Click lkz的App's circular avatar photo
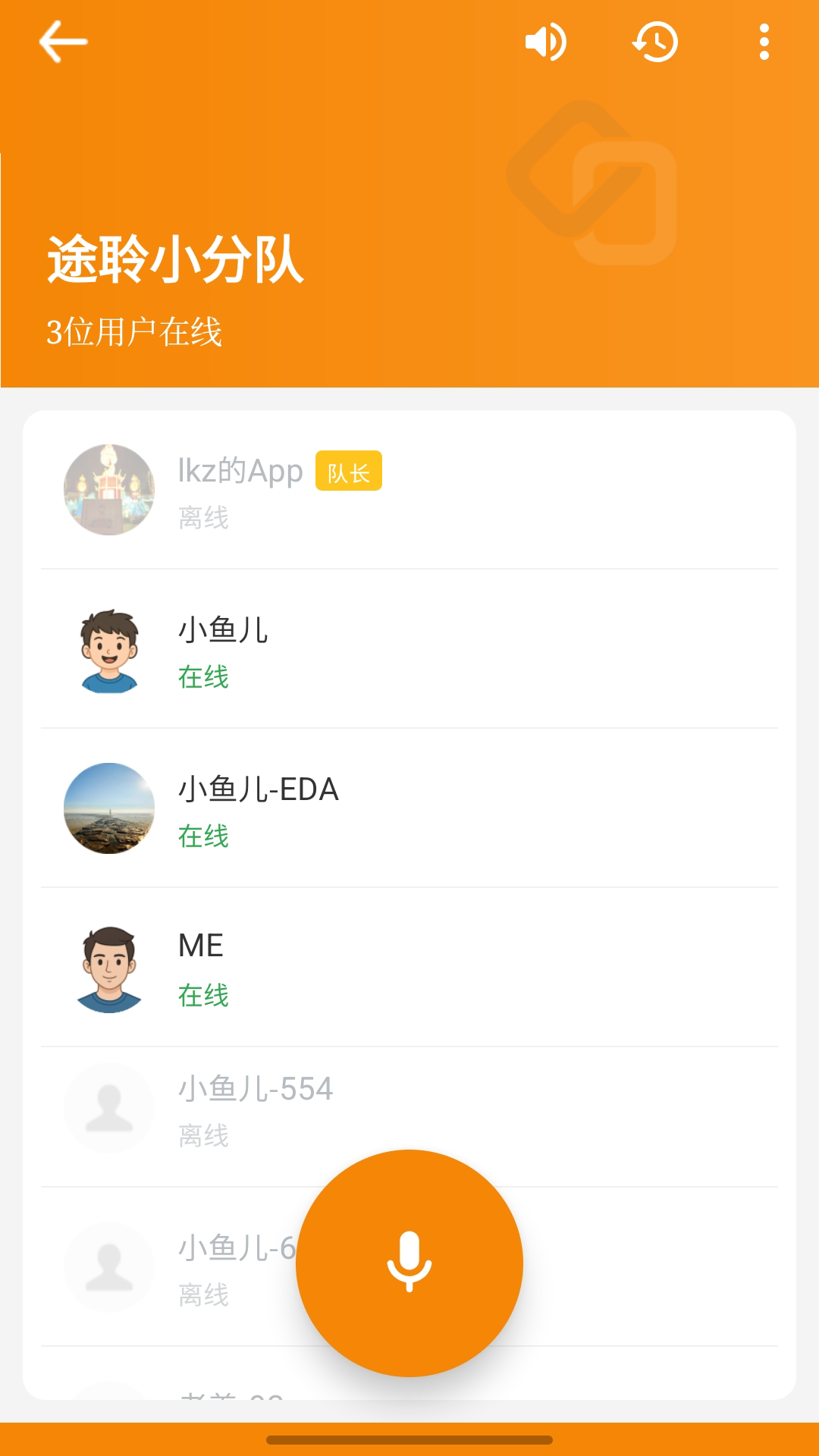The image size is (819, 1456). tap(108, 489)
